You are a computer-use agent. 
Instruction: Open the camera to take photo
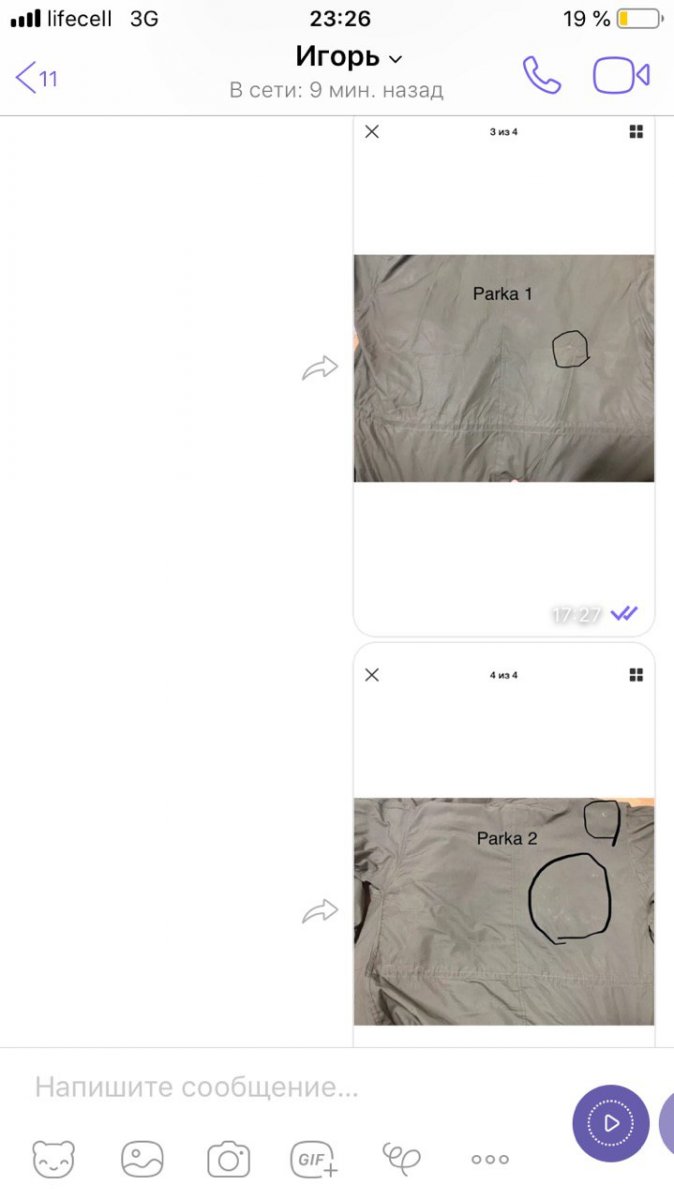pyautogui.click(x=228, y=1159)
